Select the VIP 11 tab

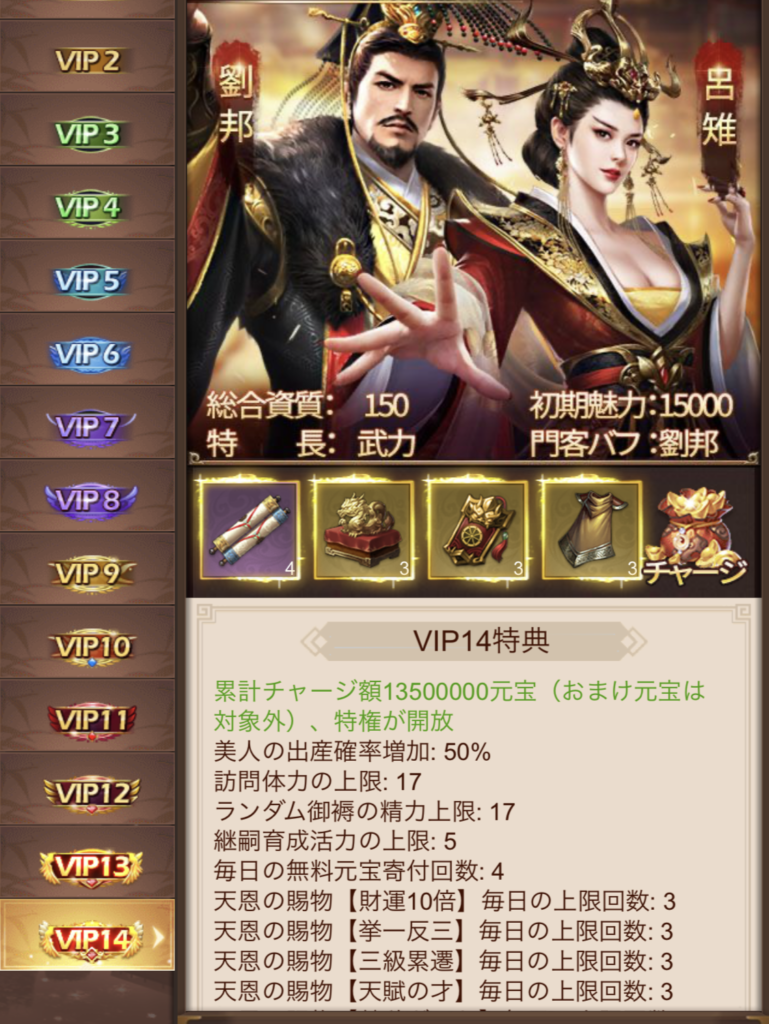[x=88, y=720]
